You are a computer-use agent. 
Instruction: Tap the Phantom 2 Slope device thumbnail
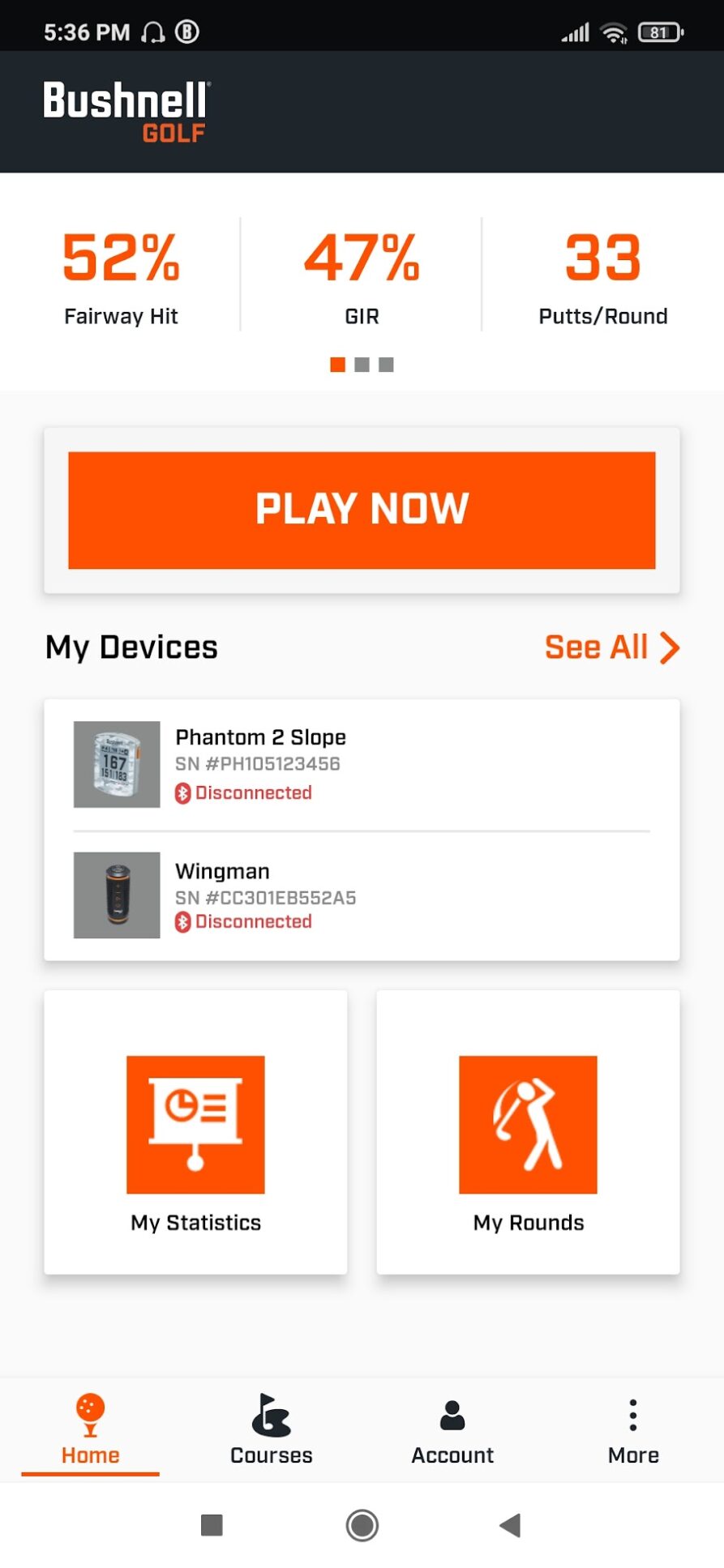pyautogui.click(x=116, y=763)
